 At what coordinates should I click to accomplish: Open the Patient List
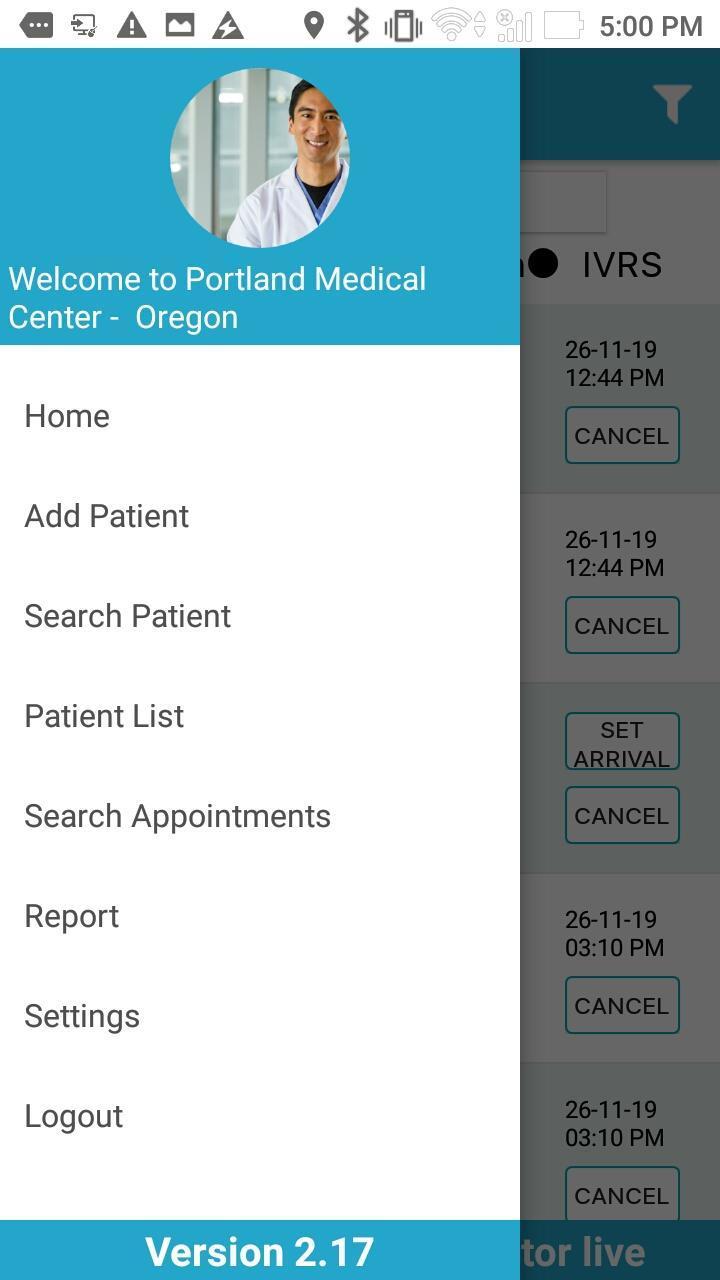click(x=104, y=716)
